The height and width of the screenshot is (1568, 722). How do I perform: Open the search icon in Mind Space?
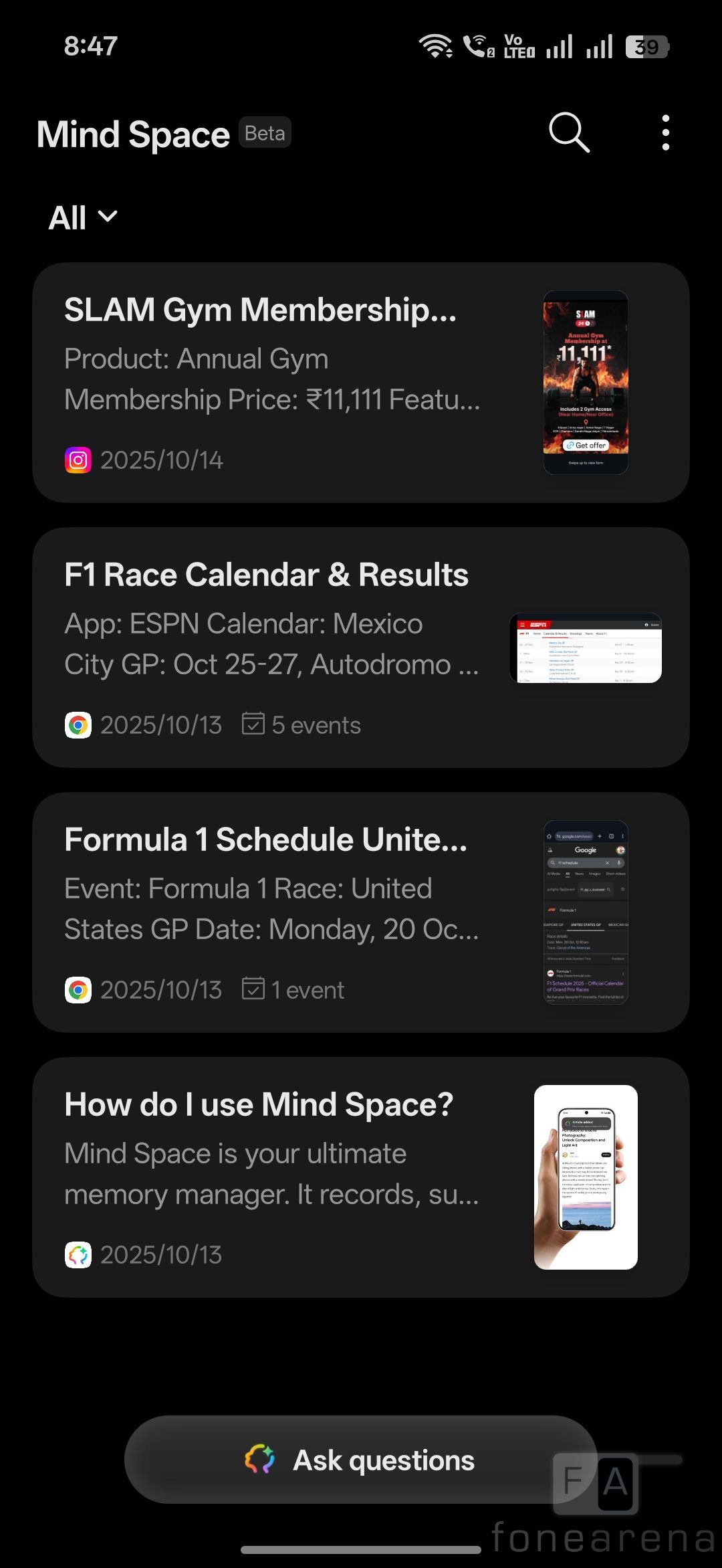[x=569, y=132]
